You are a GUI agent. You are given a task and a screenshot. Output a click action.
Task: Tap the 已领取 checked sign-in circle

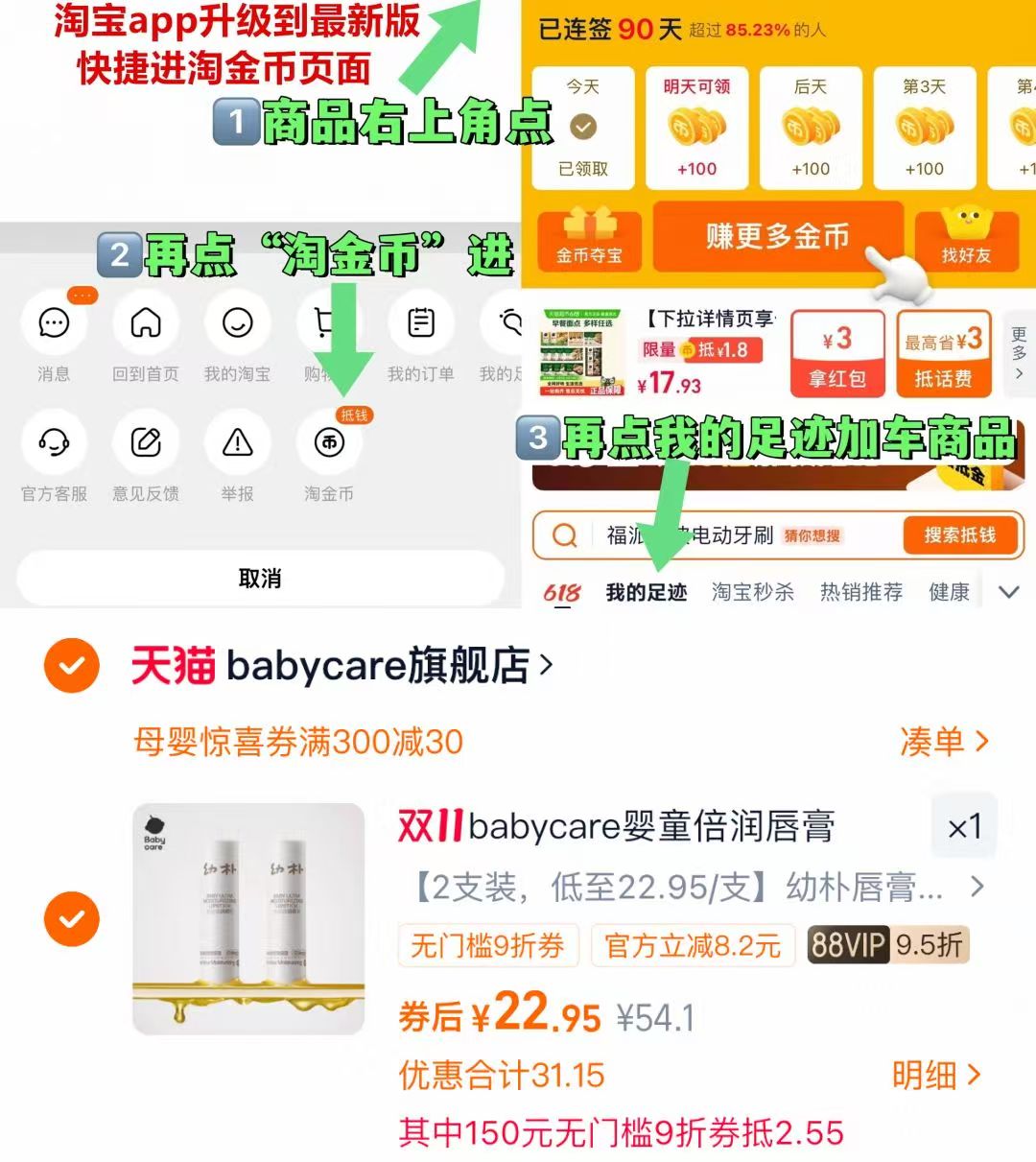(582, 126)
